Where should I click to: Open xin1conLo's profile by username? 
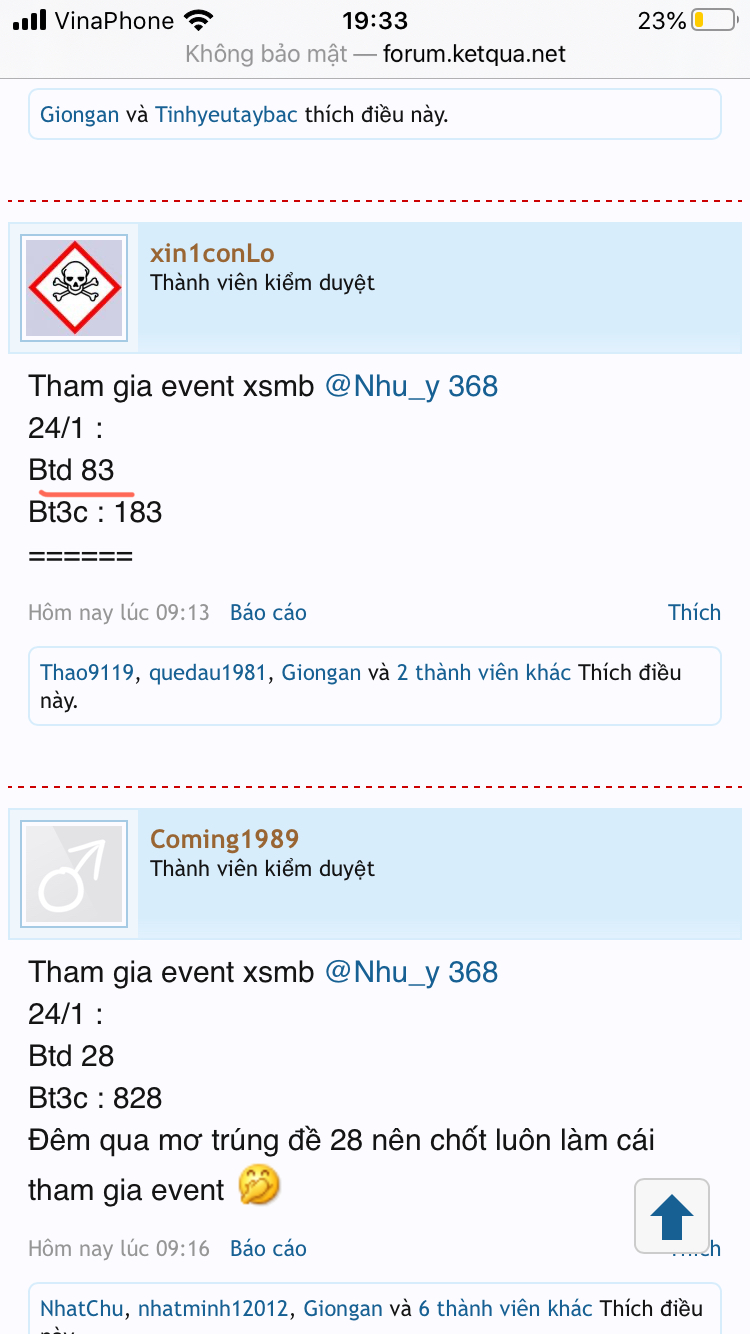(x=212, y=254)
